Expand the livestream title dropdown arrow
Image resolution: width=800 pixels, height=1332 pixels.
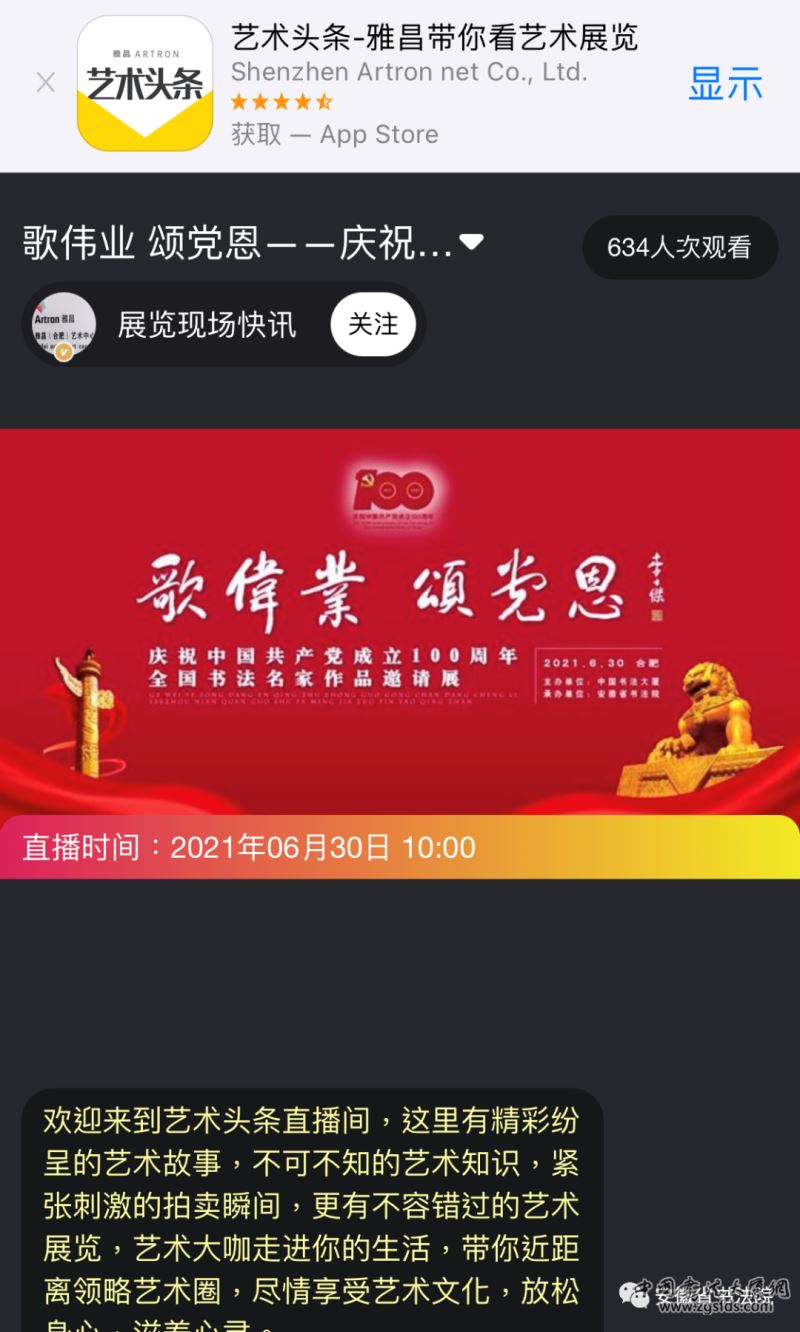[471, 242]
